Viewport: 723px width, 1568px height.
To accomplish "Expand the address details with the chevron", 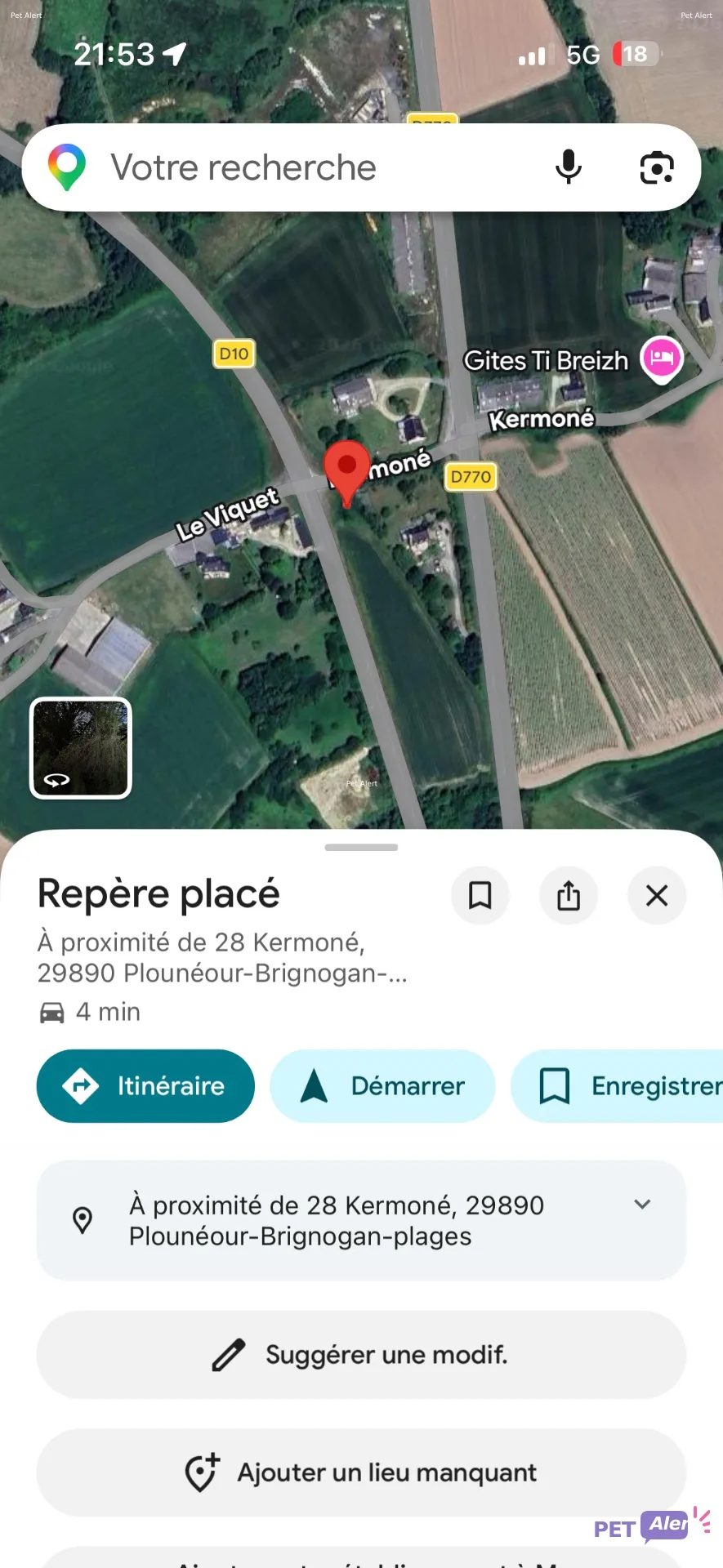I will (642, 1204).
